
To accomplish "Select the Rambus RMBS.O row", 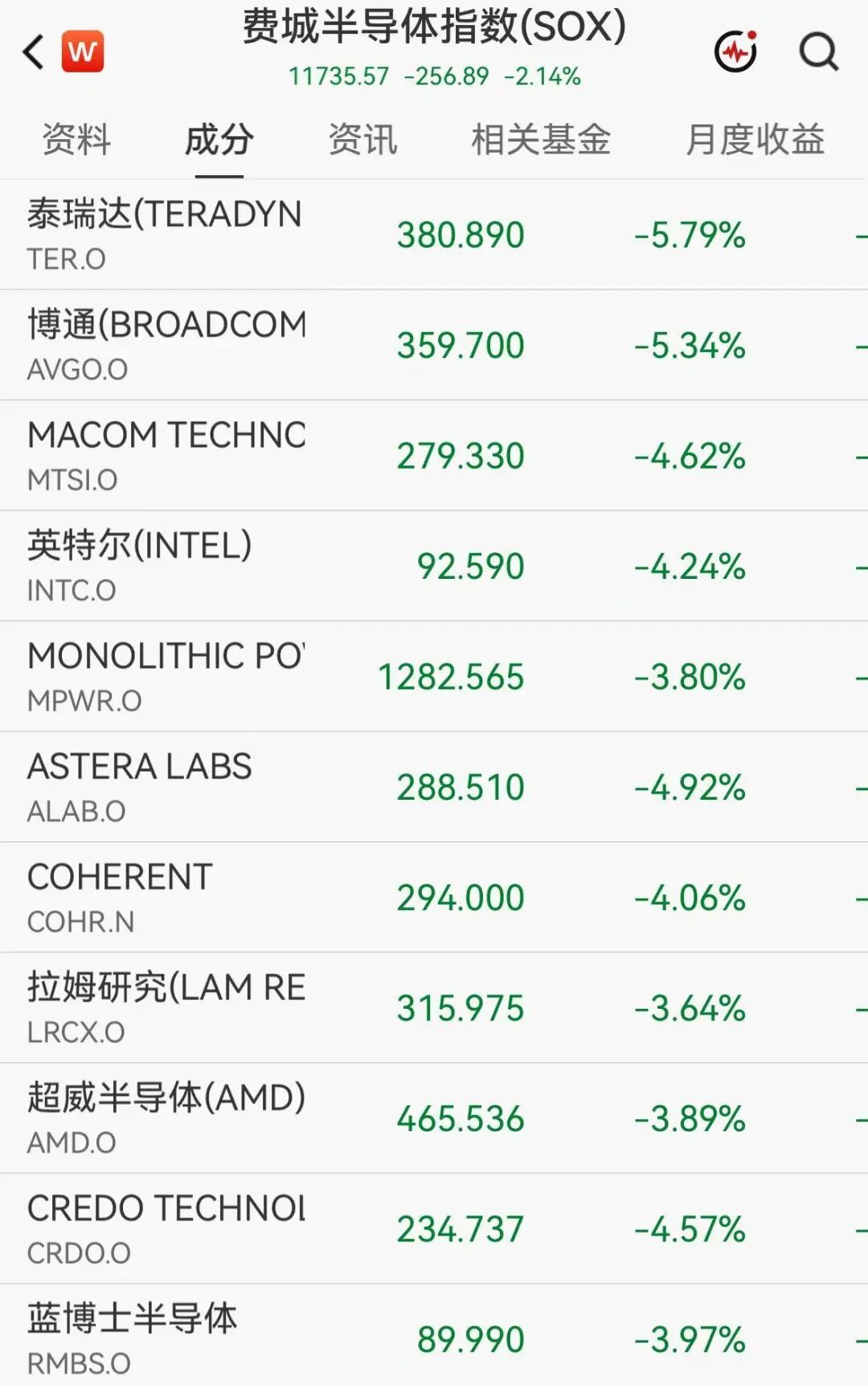I will 434,1335.
